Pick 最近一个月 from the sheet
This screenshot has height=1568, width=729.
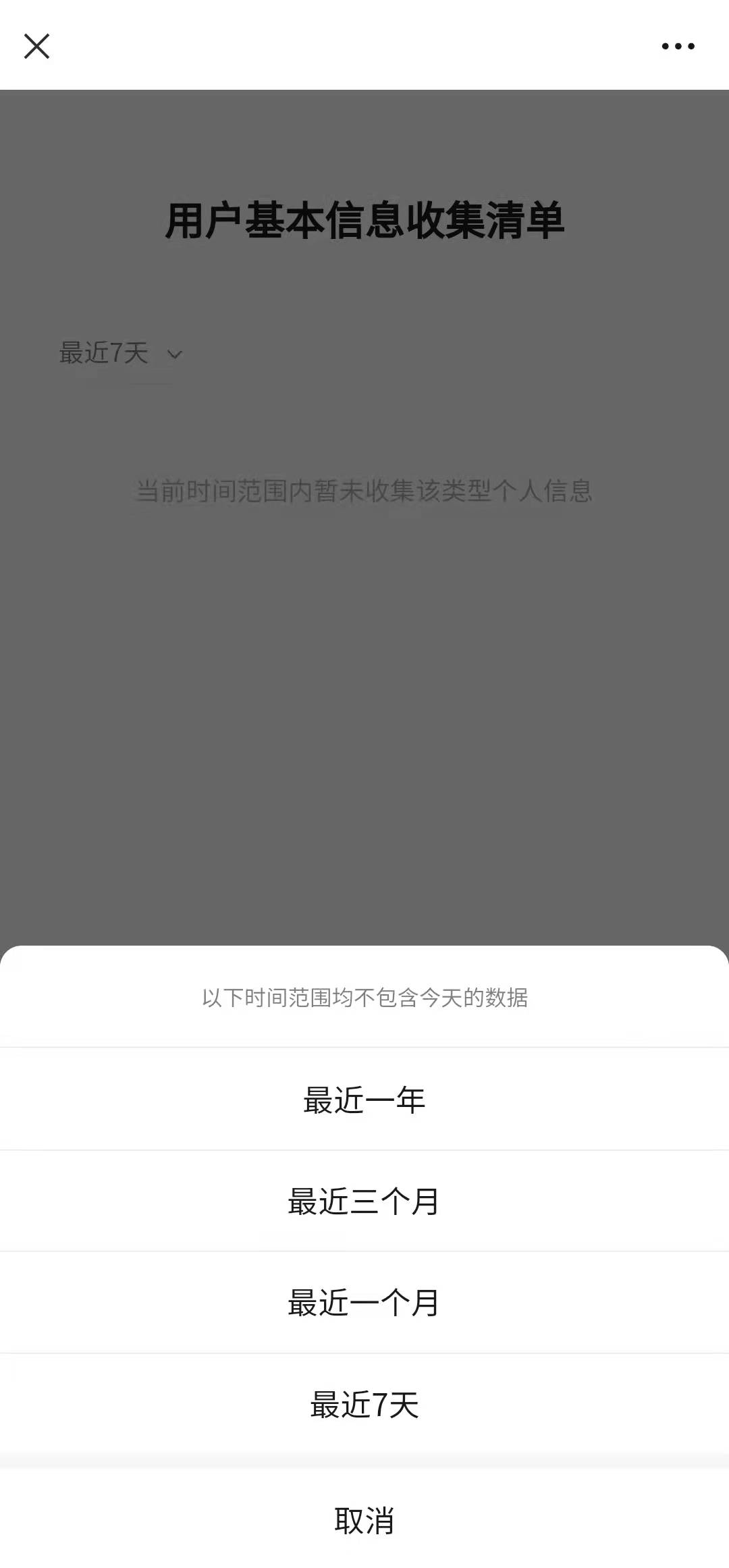pyautogui.click(x=364, y=1303)
